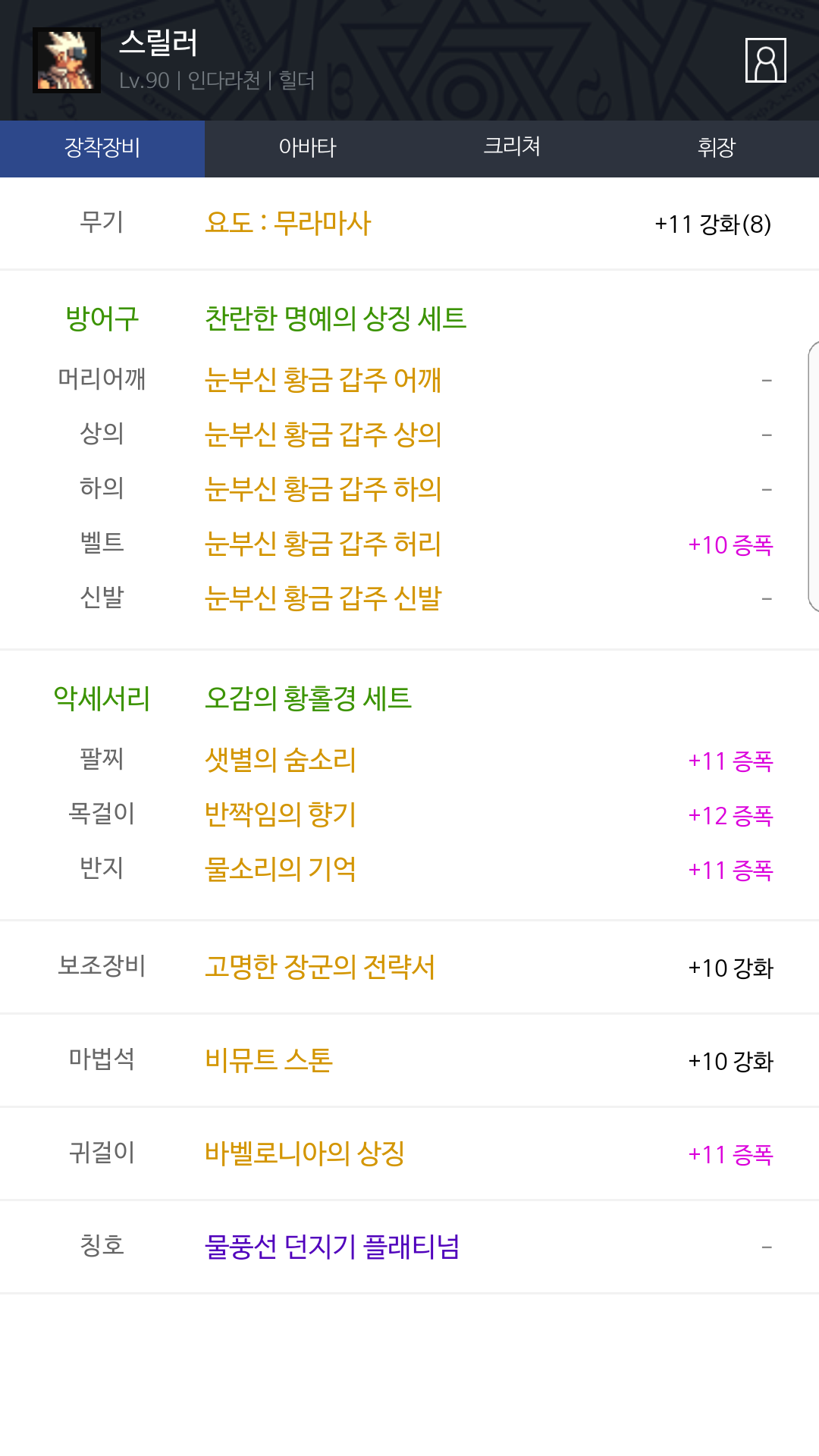Open weapon 요도 : 무라마사 details
Viewport: 819px width, 1456px height.
288,223
